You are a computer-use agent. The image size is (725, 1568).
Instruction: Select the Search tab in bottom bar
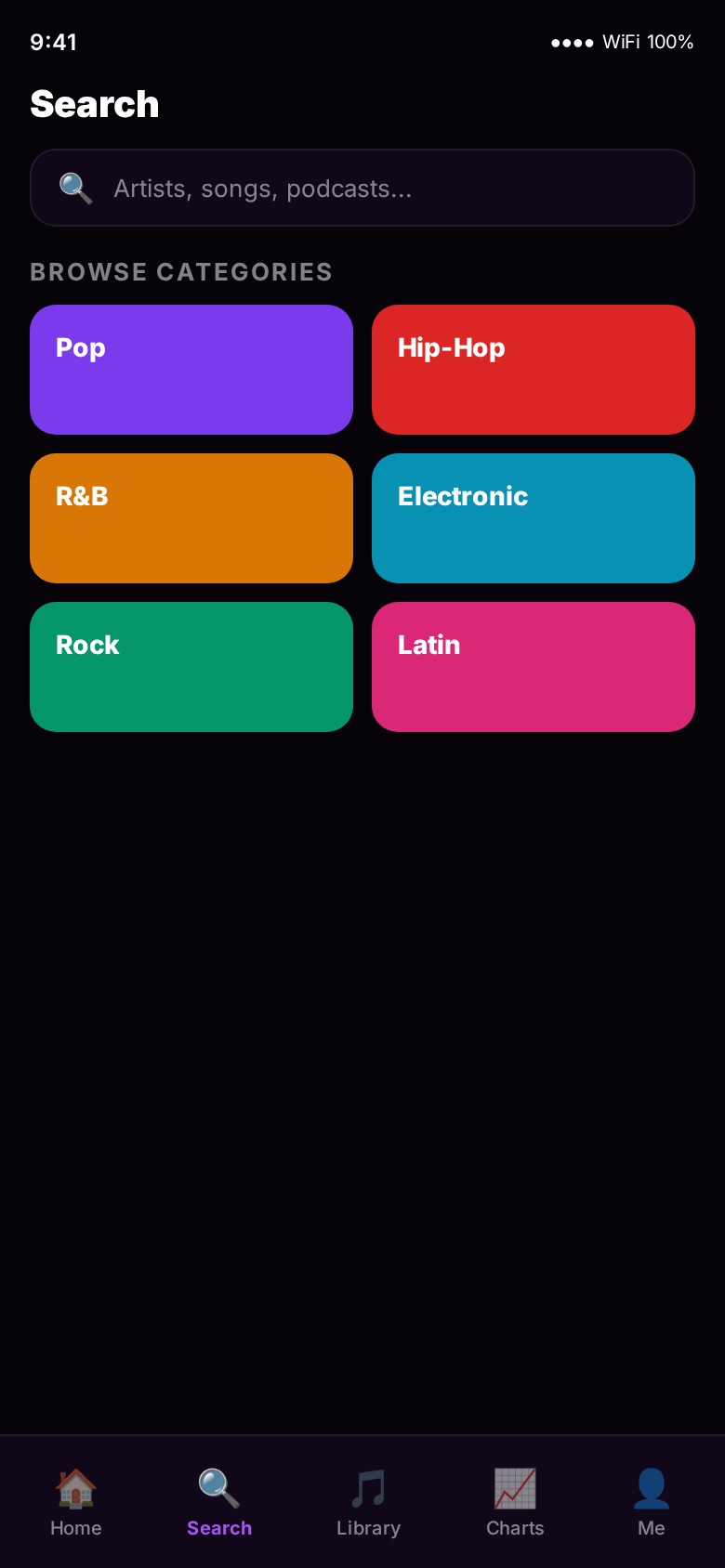[x=219, y=1502]
